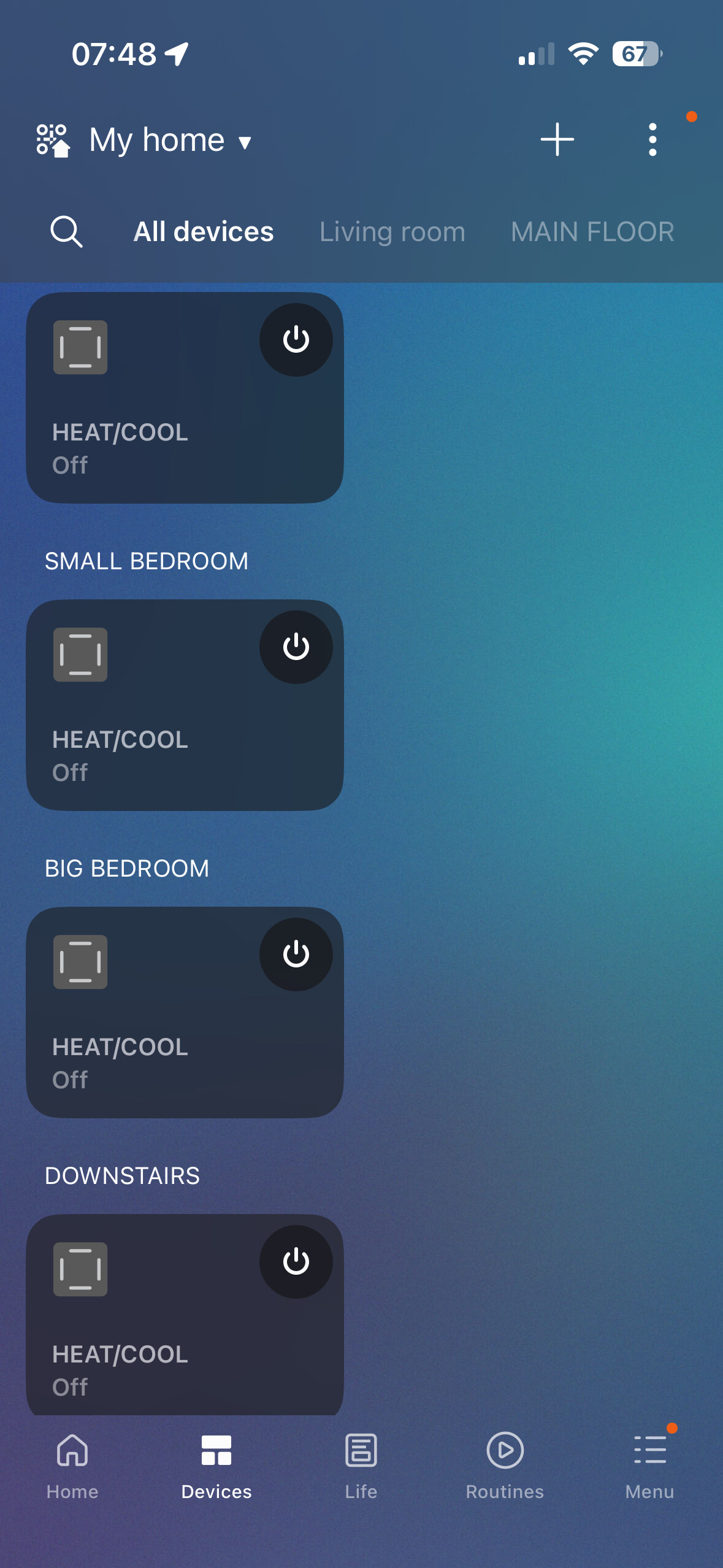Switch to the MAIN FLOOR tab
The width and height of the screenshot is (723, 1568).
click(x=592, y=232)
